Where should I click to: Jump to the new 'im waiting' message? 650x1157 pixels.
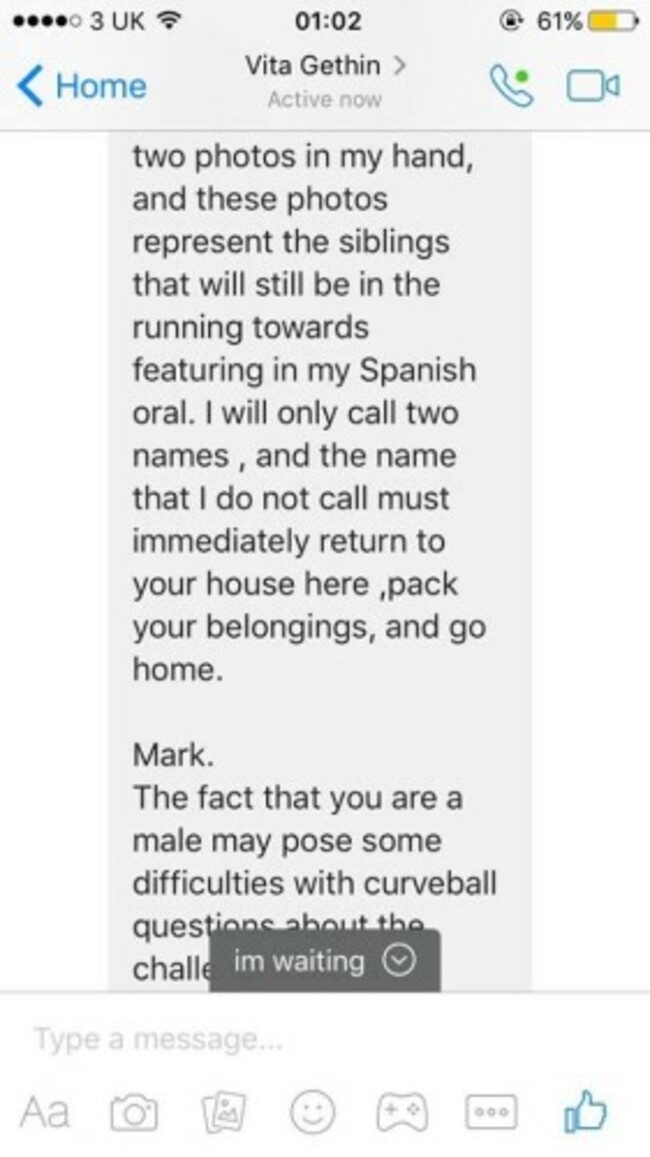point(324,961)
